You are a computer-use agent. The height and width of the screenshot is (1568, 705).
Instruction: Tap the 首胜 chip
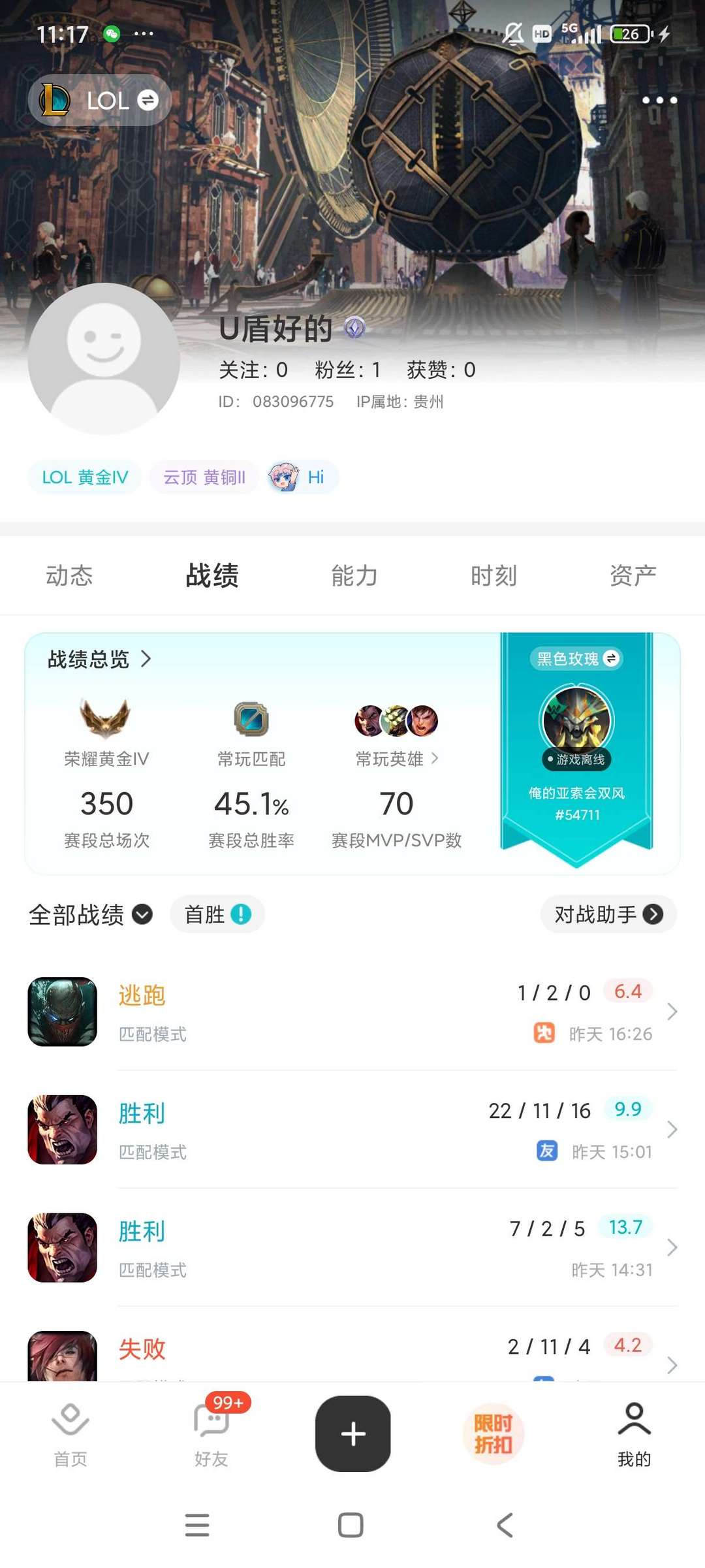pyautogui.click(x=217, y=914)
